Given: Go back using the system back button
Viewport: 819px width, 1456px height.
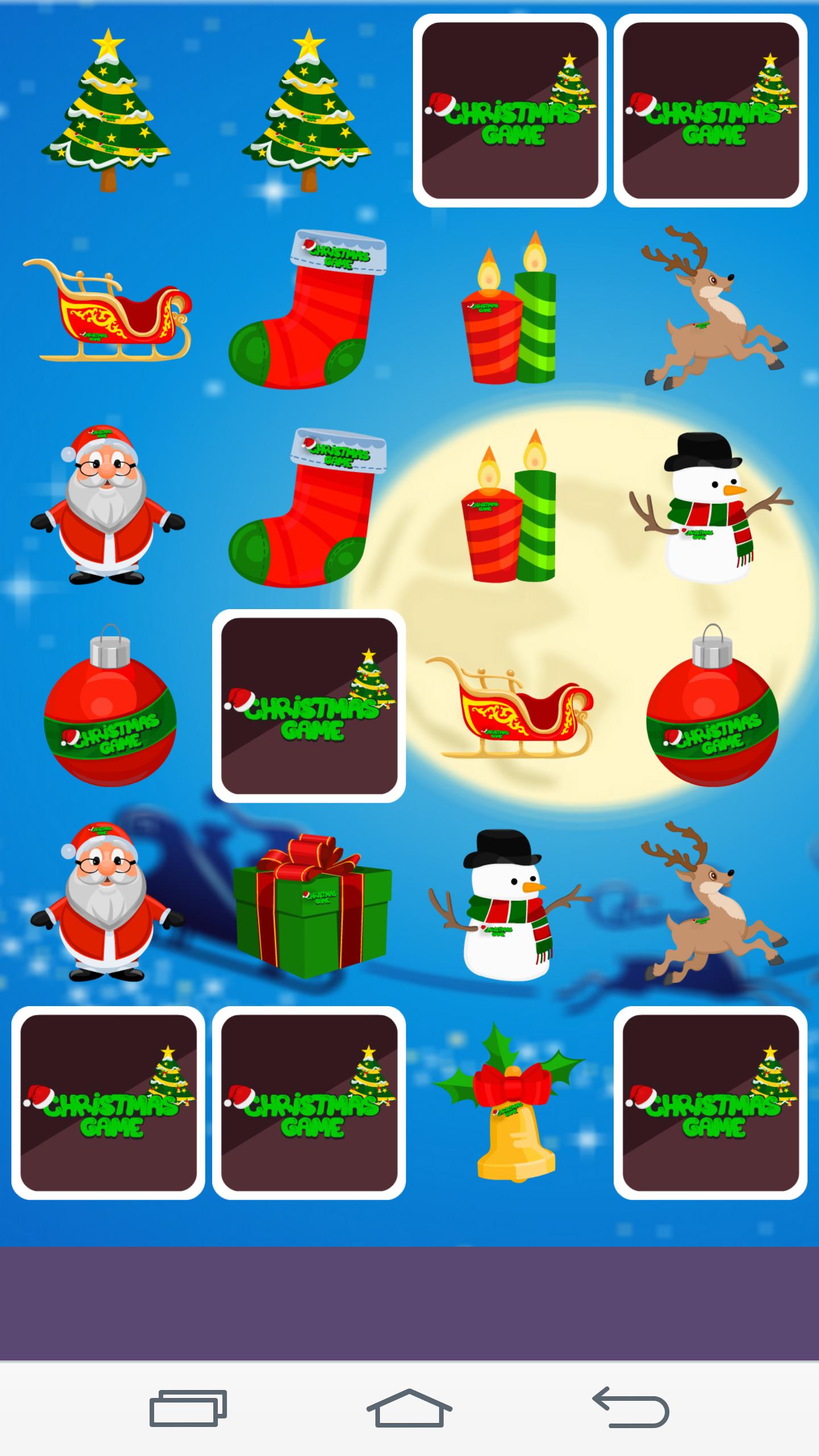Looking at the screenshot, I should pos(631,1408).
